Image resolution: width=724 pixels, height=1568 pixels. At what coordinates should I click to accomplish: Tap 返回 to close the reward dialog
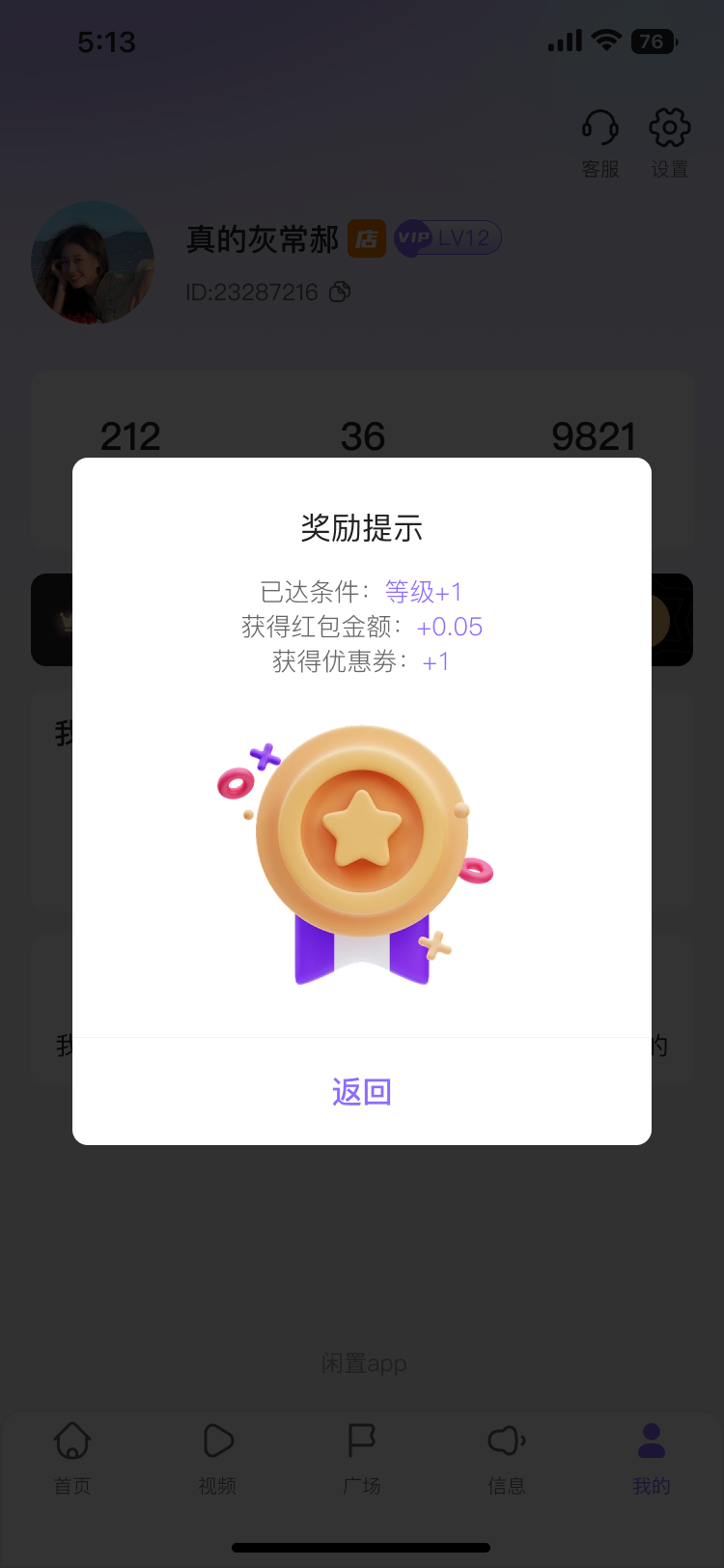tap(361, 1092)
